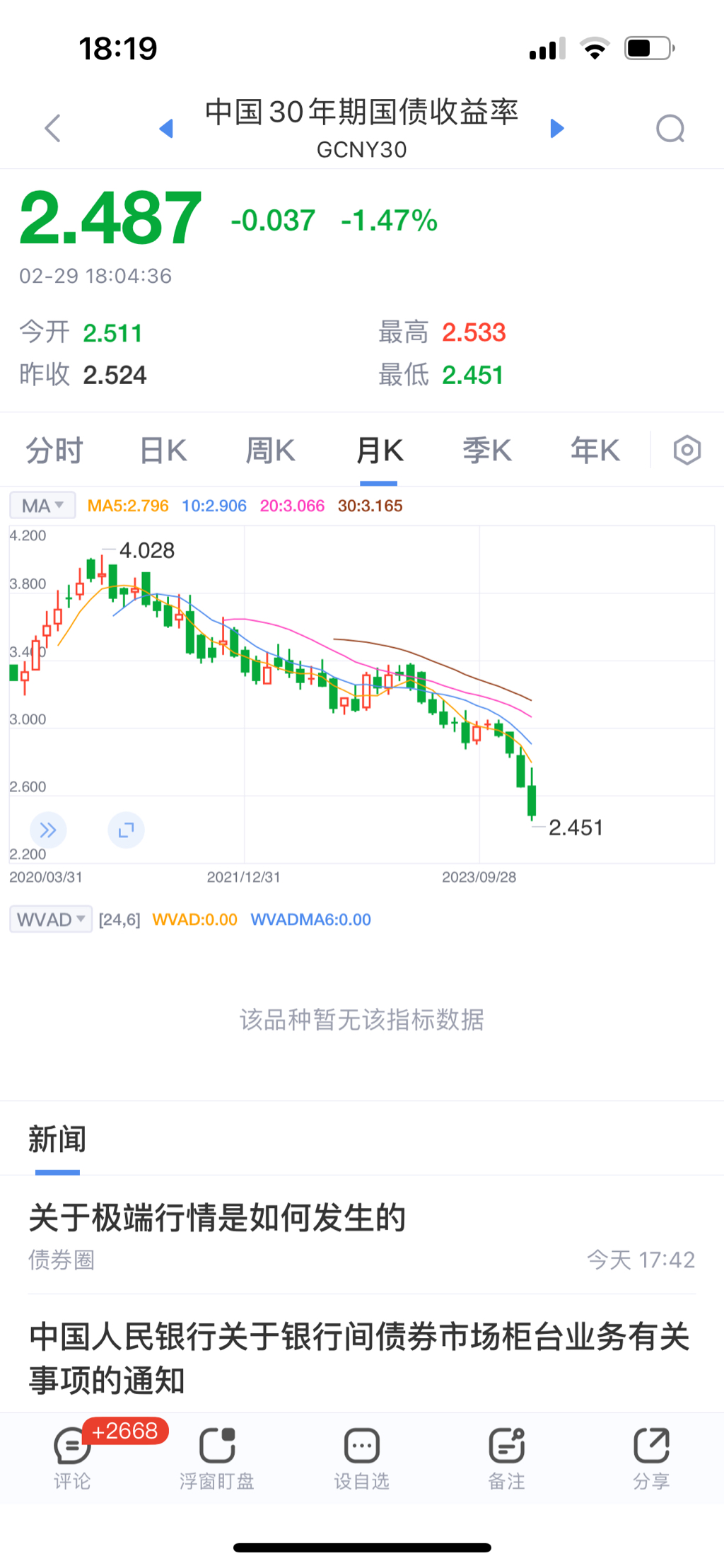Switch to the 分时 chart tab
This screenshot has width=724, height=1568.
coord(54,451)
